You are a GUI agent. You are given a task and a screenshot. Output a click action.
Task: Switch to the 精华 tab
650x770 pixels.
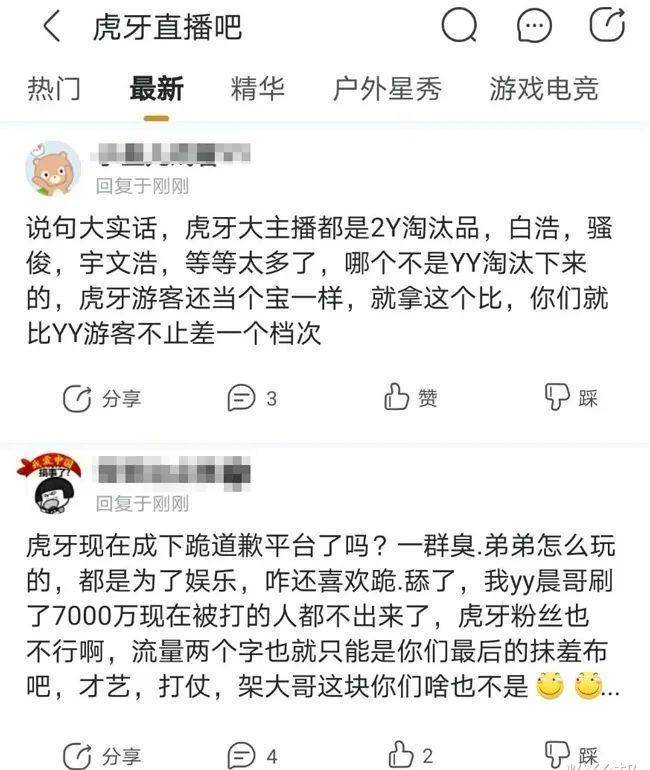click(x=257, y=89)
